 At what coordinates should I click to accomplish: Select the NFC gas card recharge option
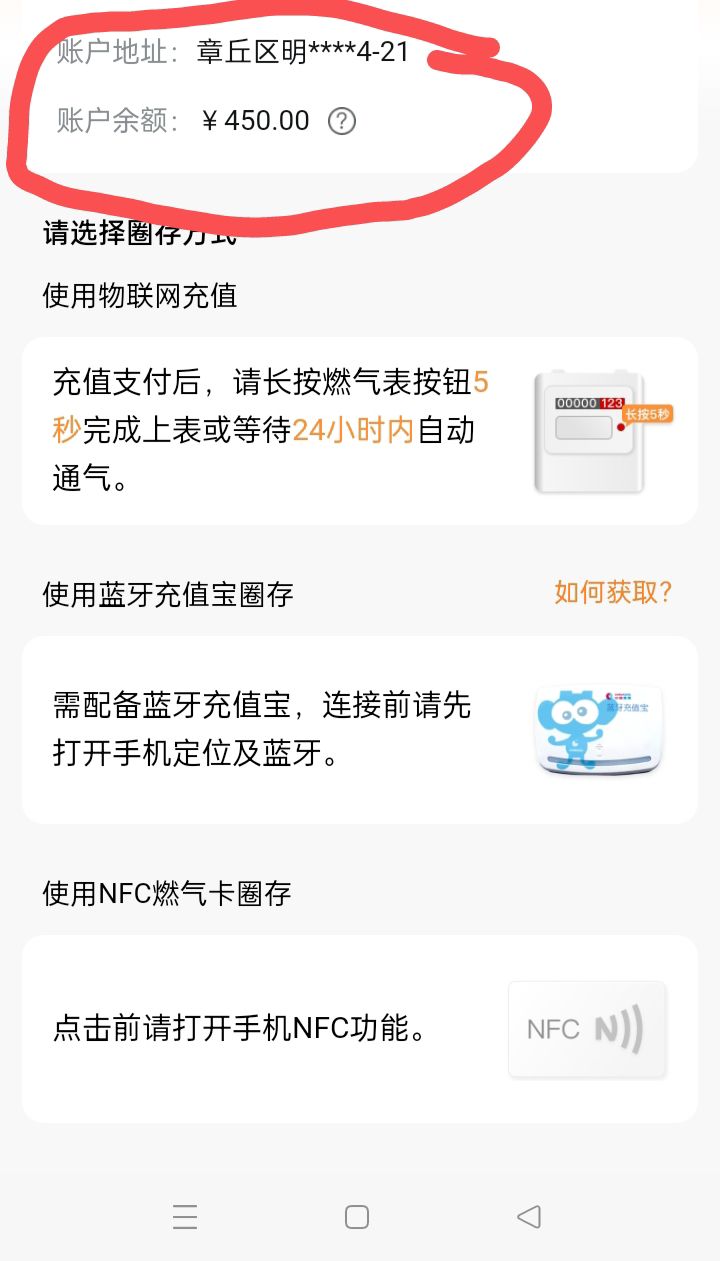(359, 1029)
